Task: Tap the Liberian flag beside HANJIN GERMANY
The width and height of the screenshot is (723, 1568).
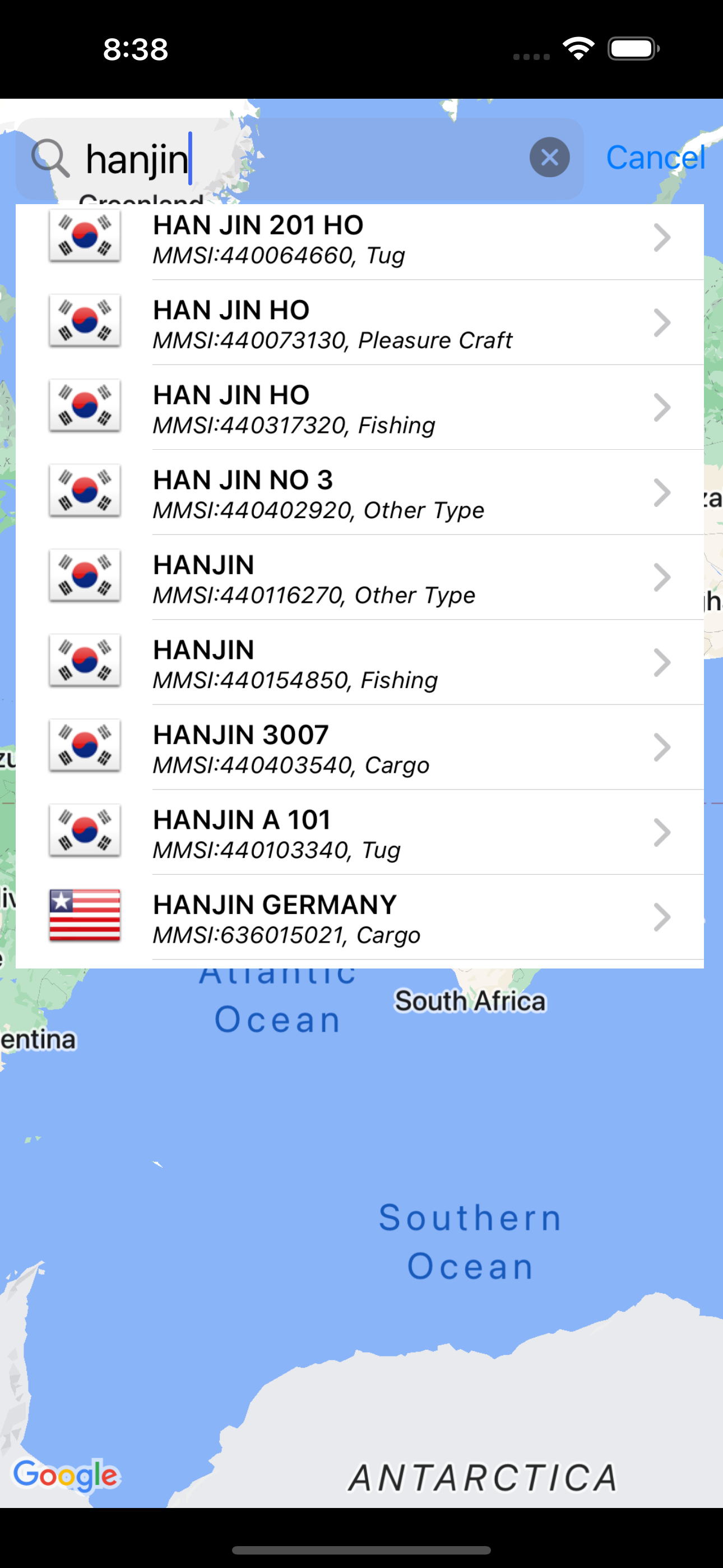Action: (x=84, y=916)
